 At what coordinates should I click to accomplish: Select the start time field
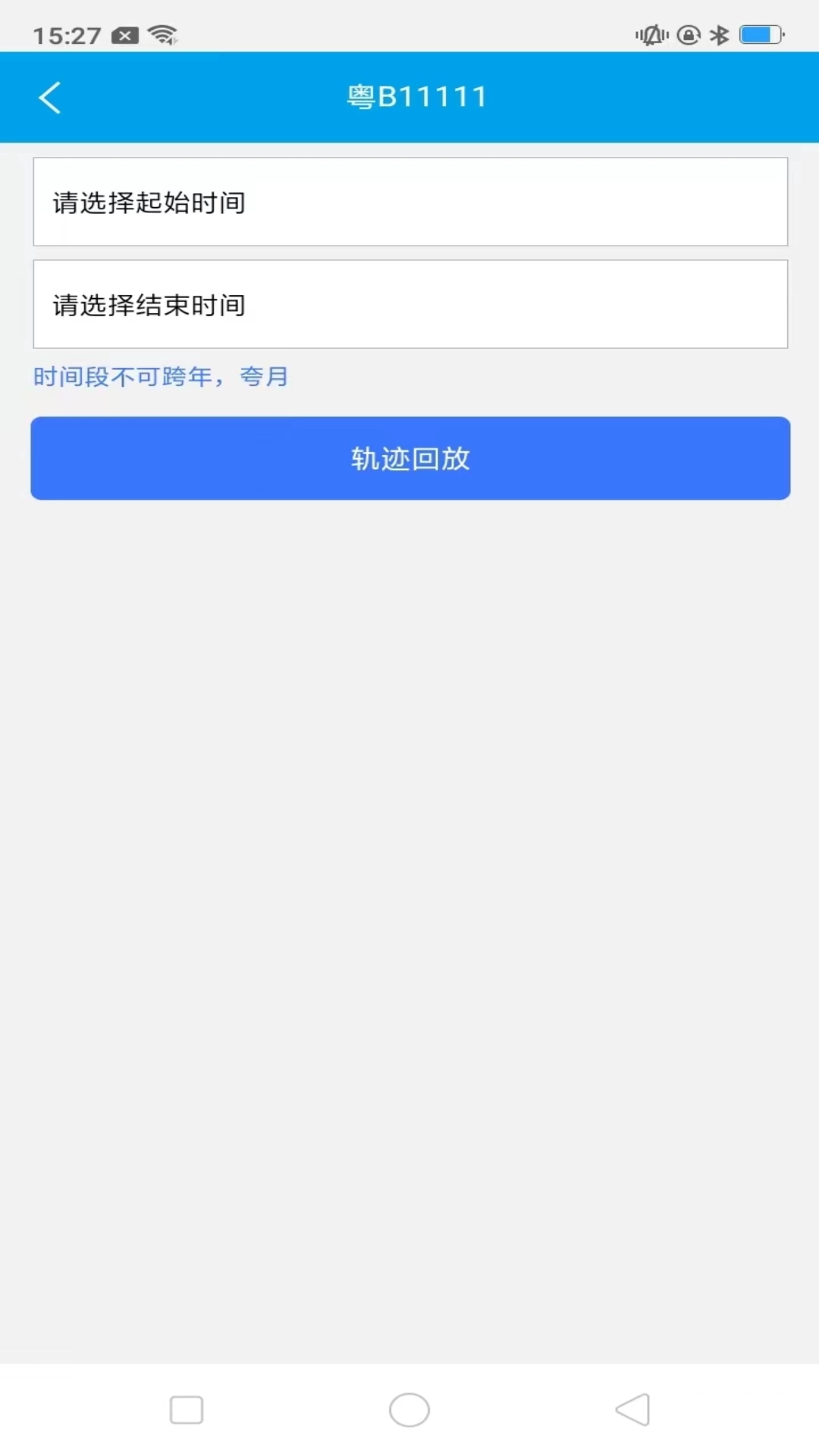tap(410, 202)
